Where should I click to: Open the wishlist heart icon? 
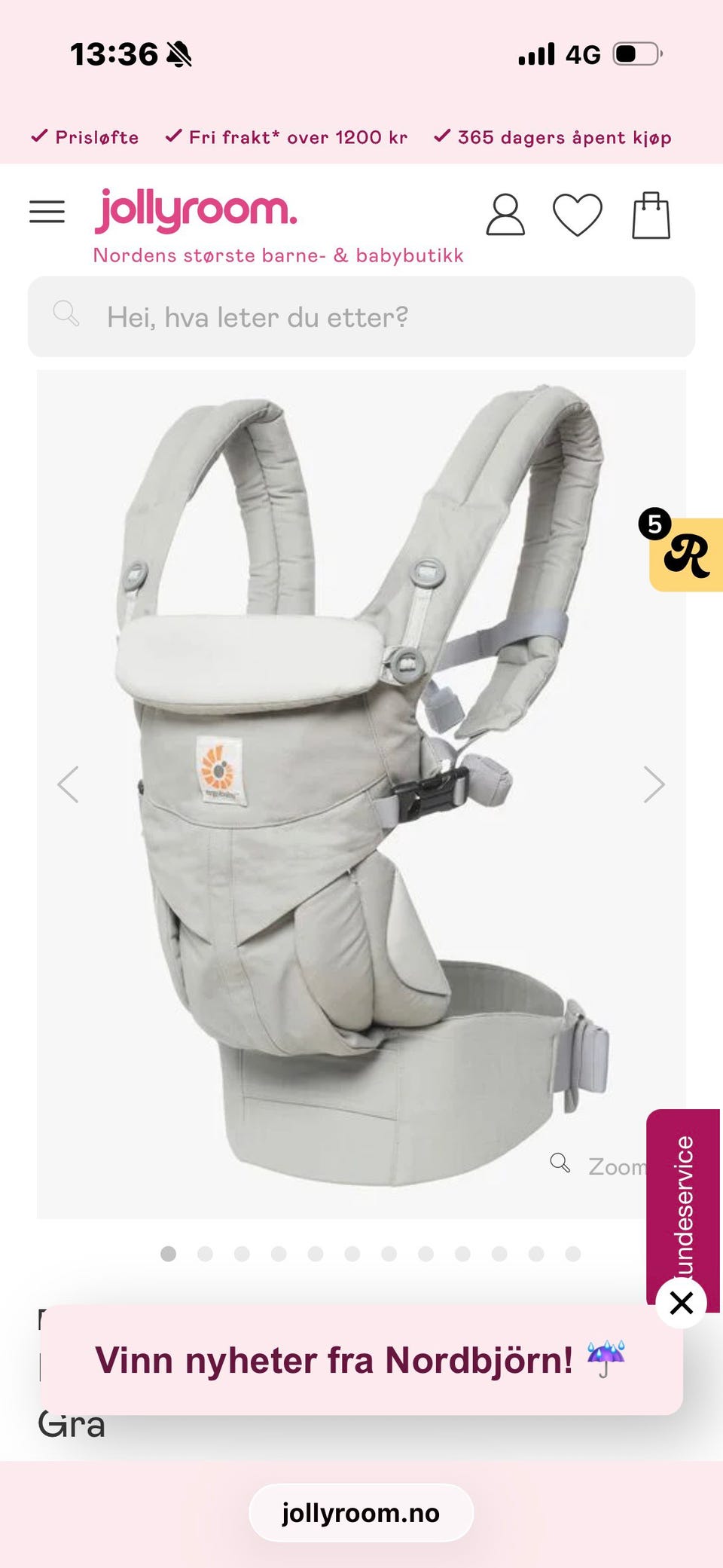[578, 215]
